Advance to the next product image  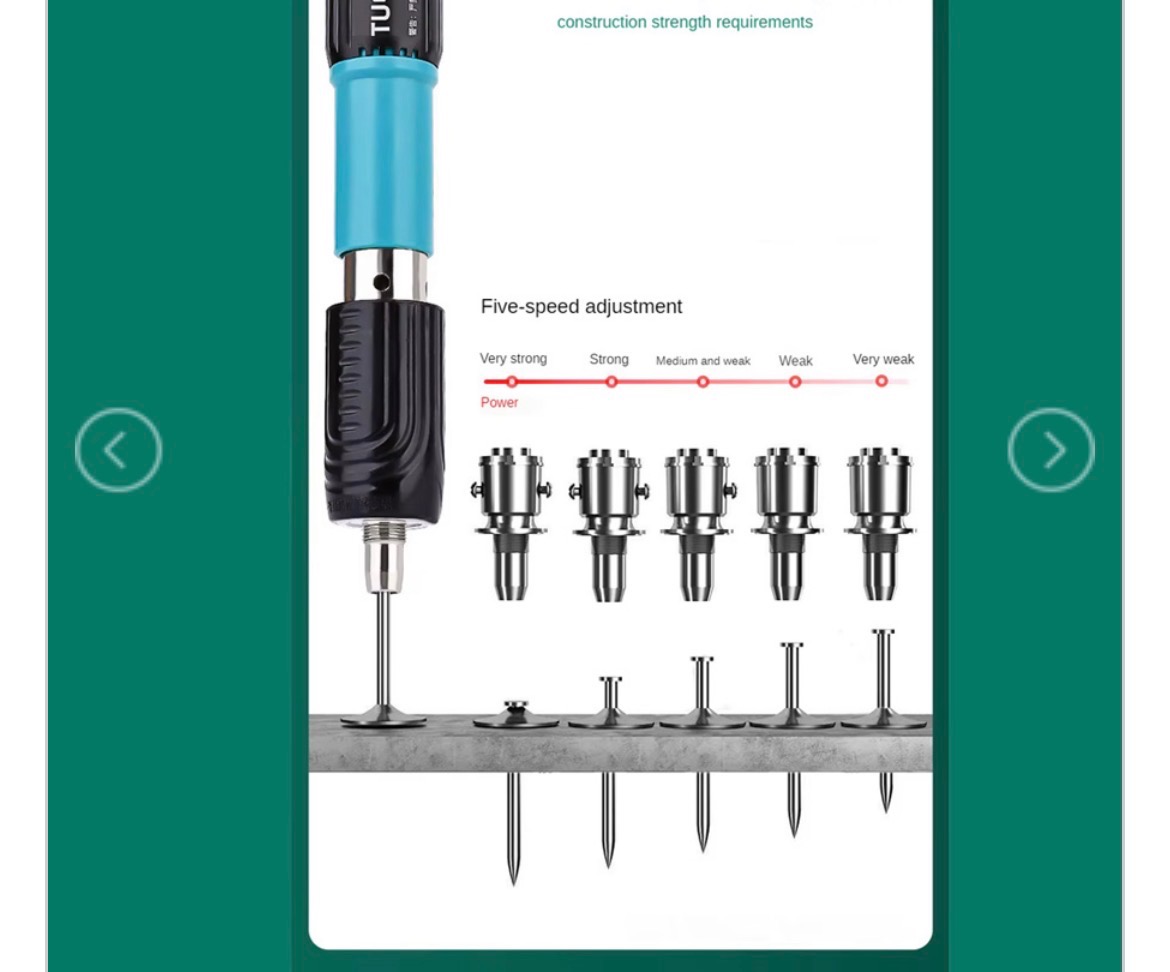click(1050, 450)
